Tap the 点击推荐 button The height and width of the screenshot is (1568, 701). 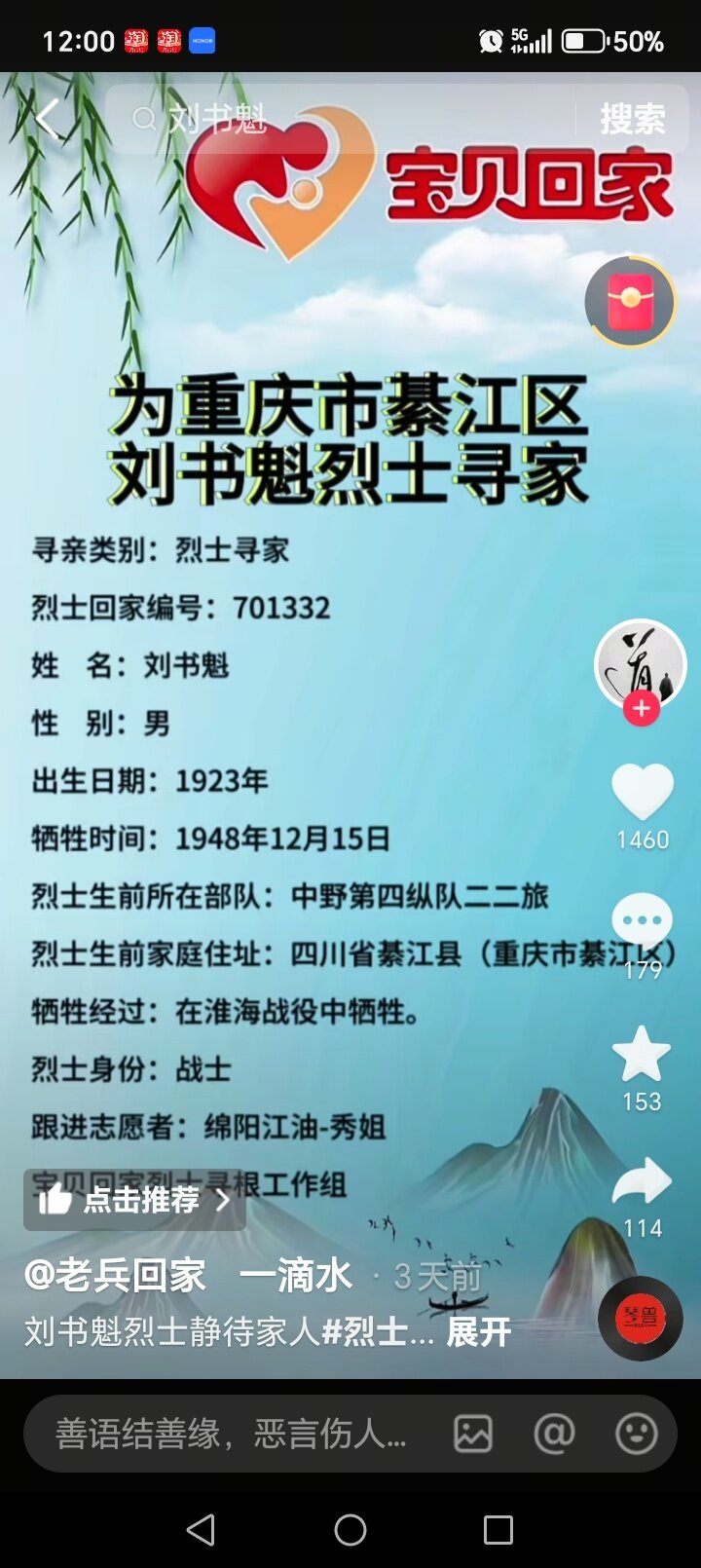134,1199
